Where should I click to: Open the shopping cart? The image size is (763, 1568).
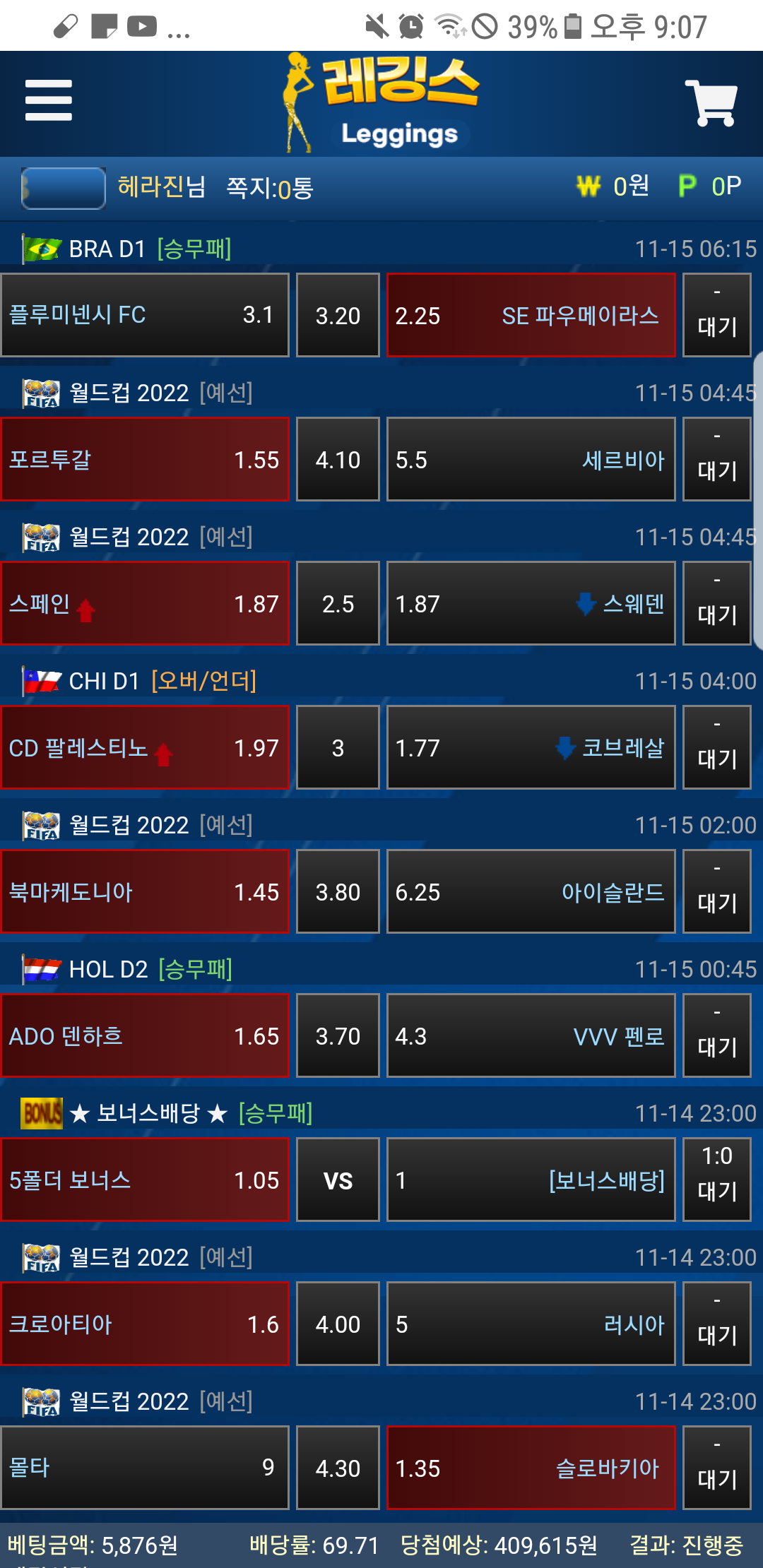(711, 103)
